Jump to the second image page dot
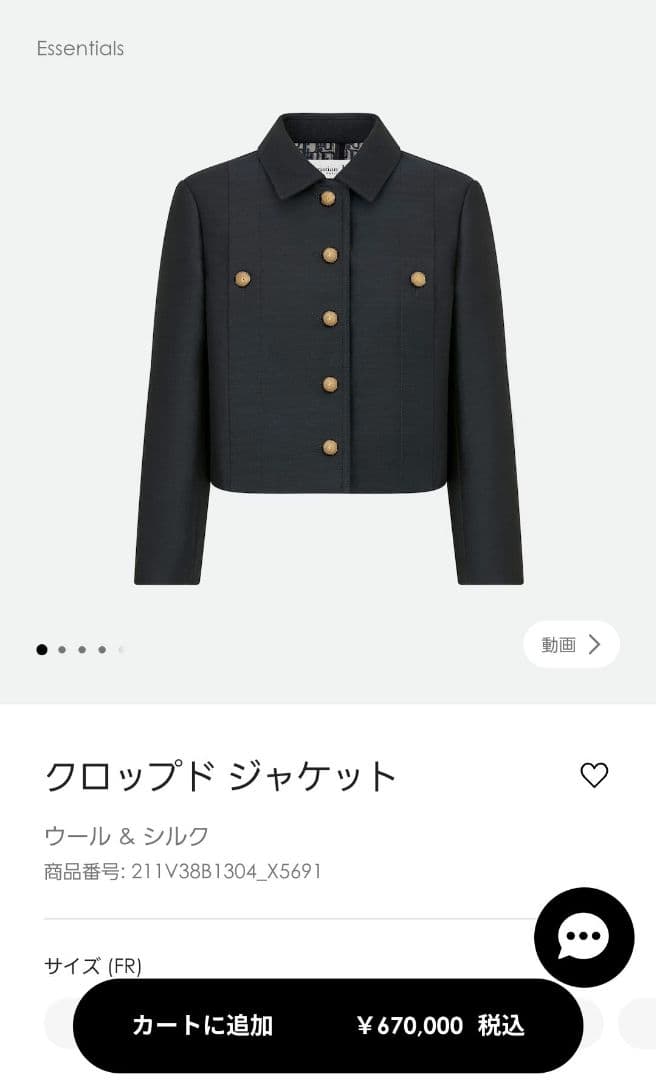This screenshot has height=1080, width=656. click(x=62, y=649)
